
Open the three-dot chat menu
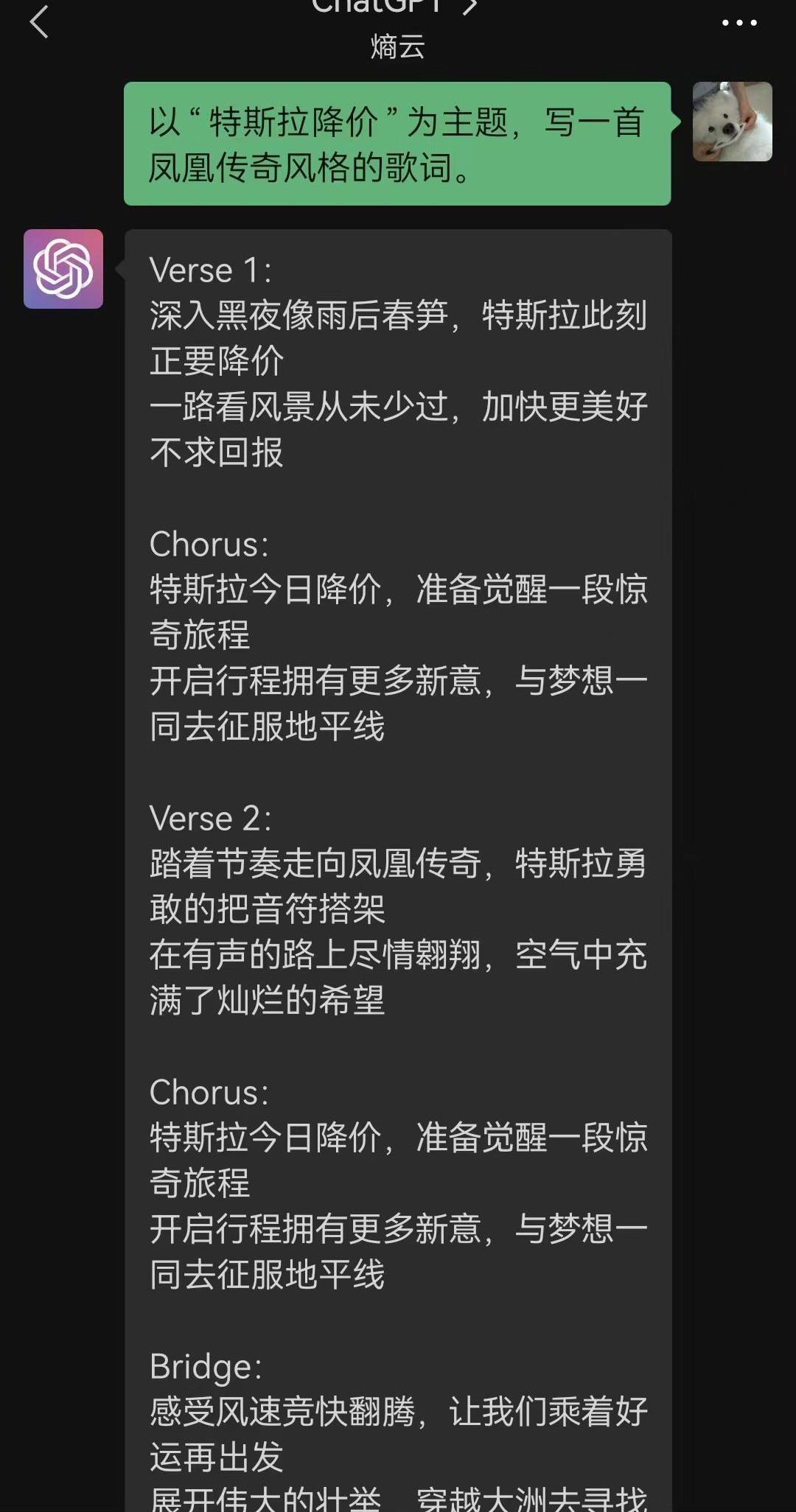point(739,23)
